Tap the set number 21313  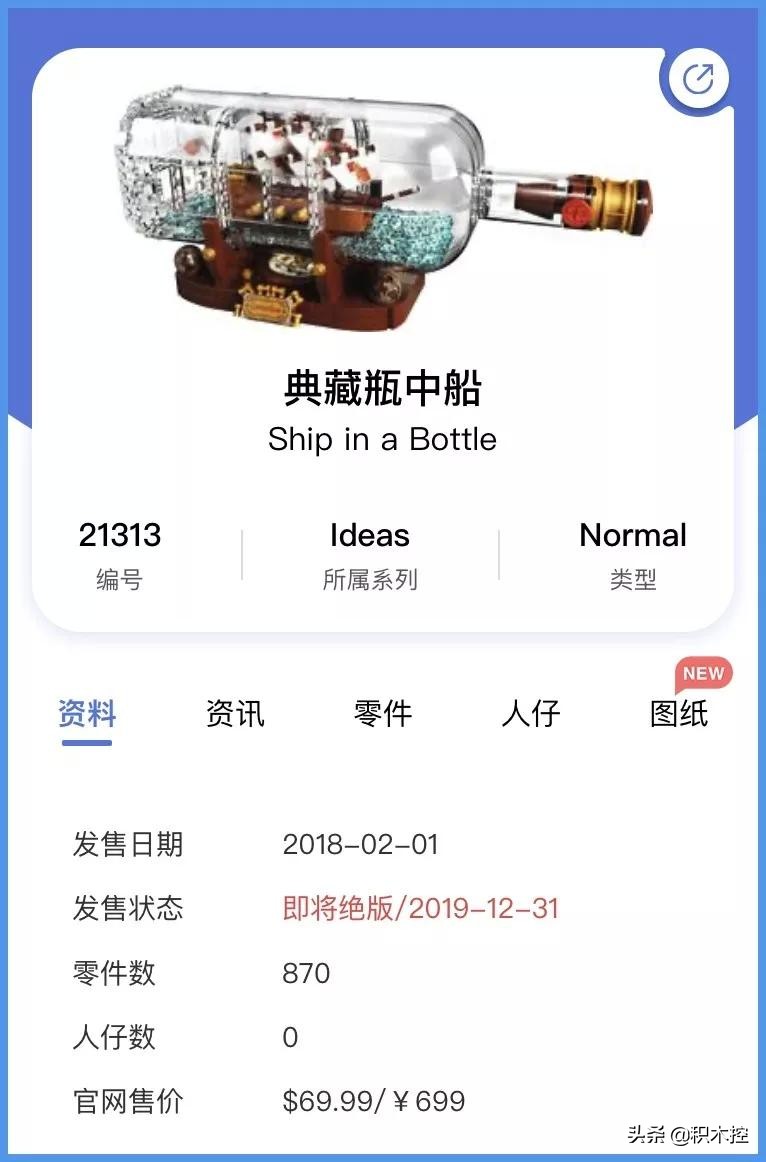coord(120,536)
